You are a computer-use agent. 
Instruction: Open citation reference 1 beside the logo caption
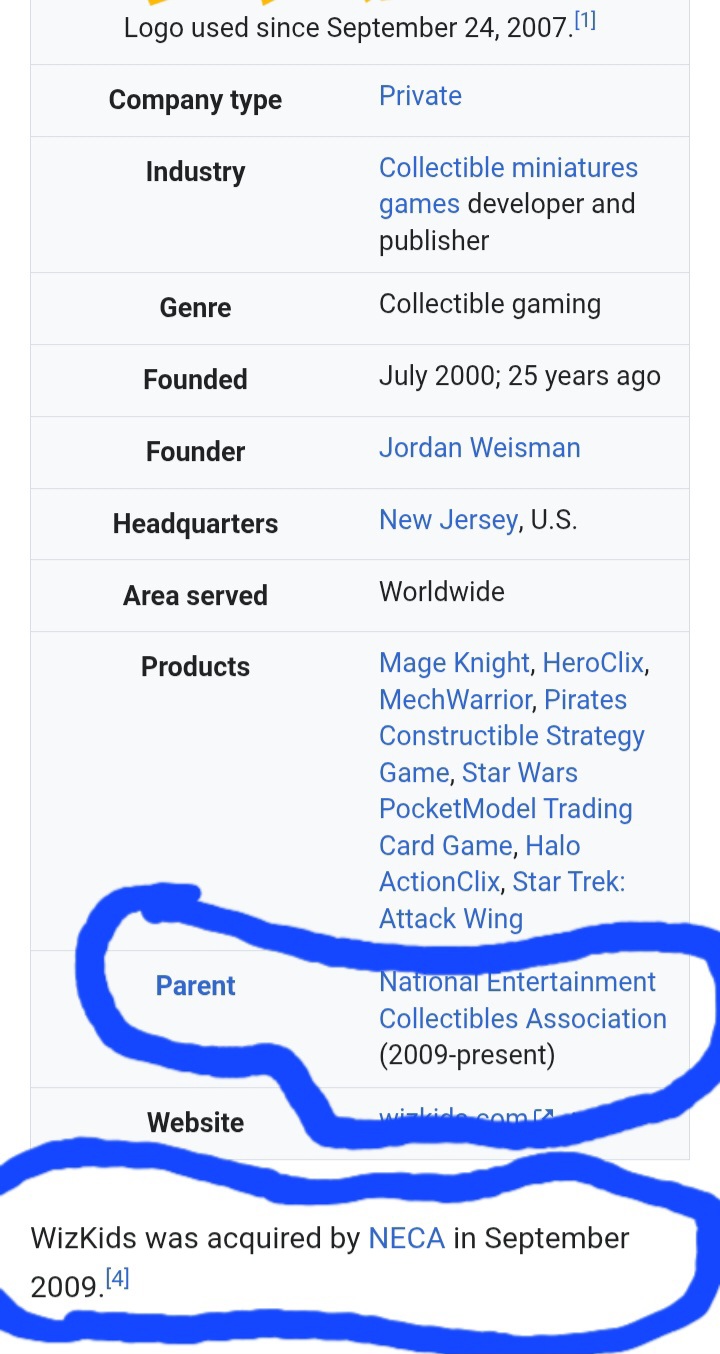pos(585,21)
